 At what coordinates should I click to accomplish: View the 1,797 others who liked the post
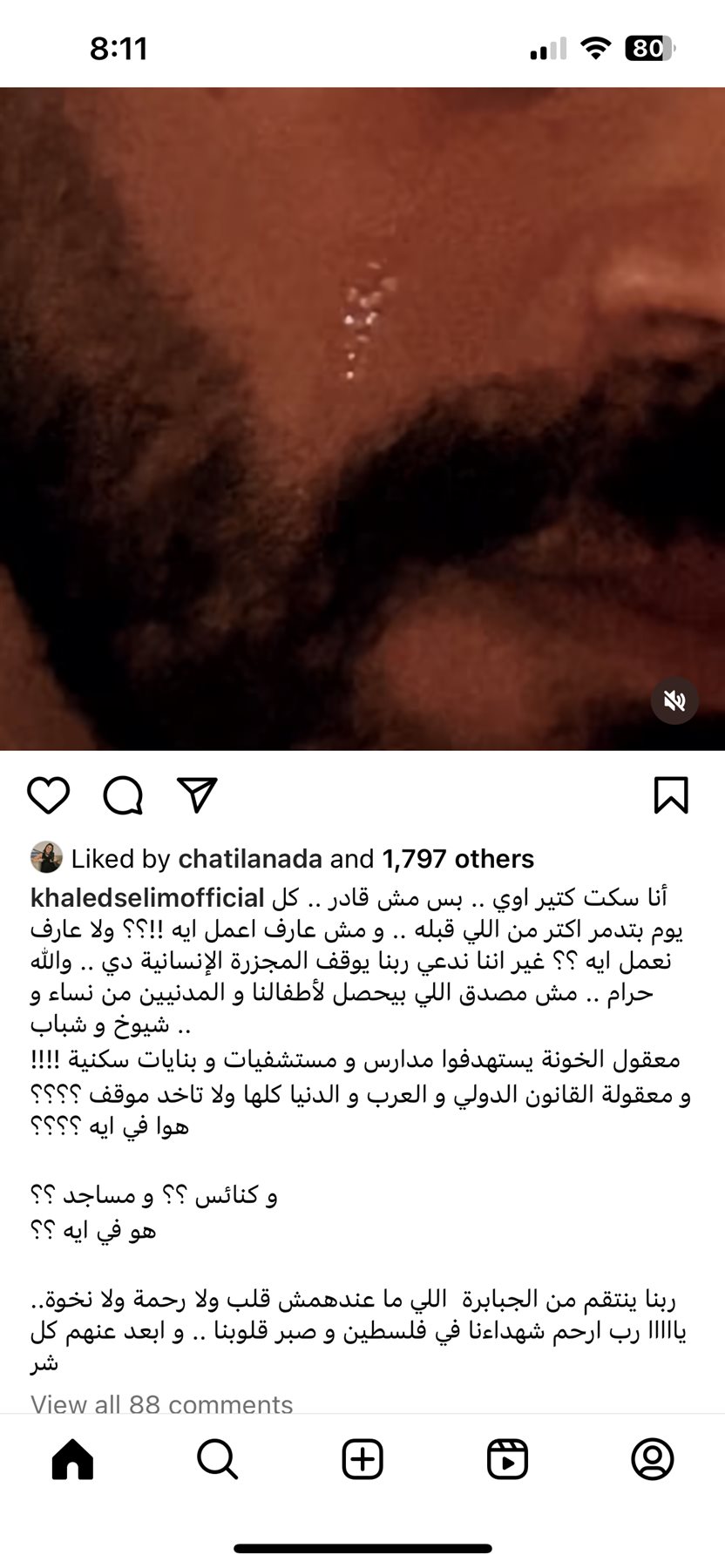pyautogui.click(x=457, y=859)
